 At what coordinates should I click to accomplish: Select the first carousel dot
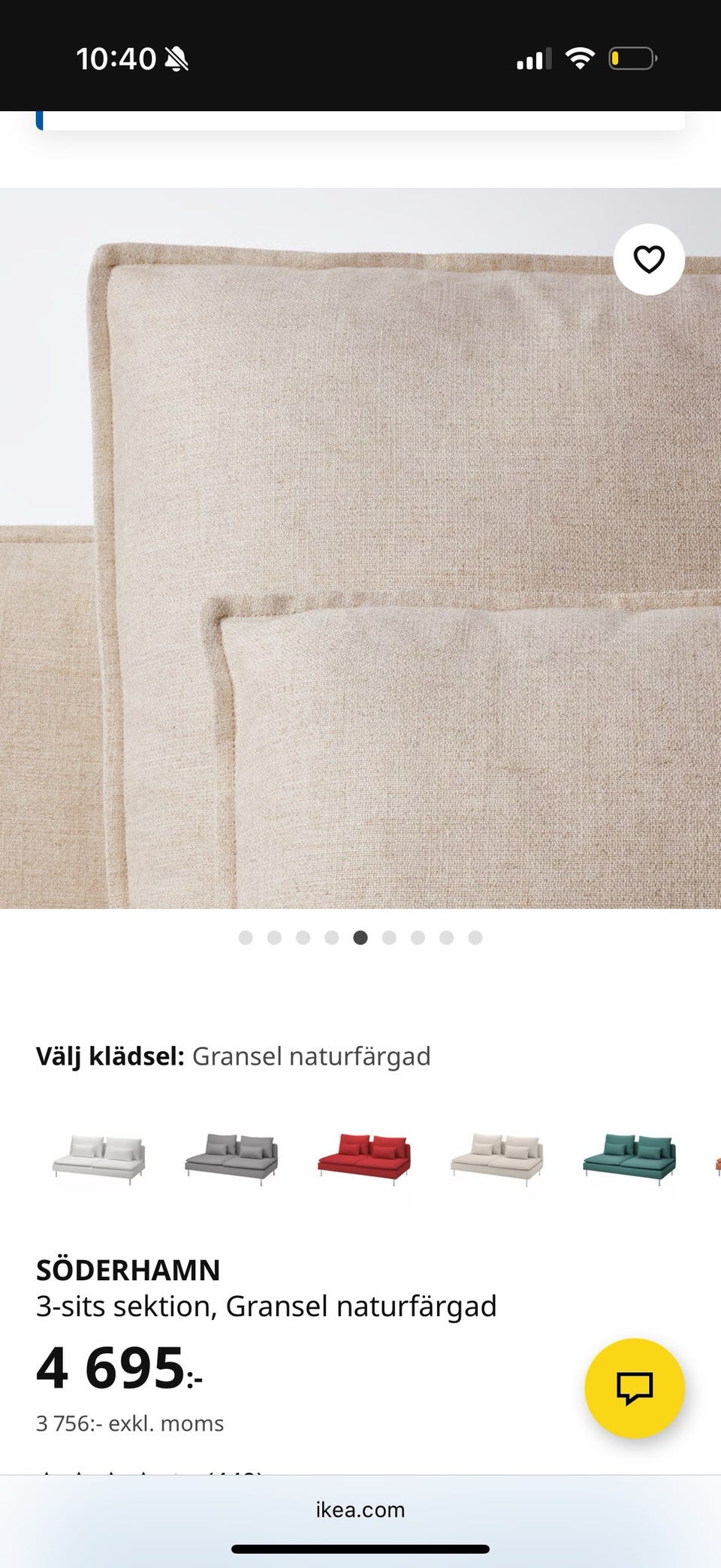coord(246,938)
